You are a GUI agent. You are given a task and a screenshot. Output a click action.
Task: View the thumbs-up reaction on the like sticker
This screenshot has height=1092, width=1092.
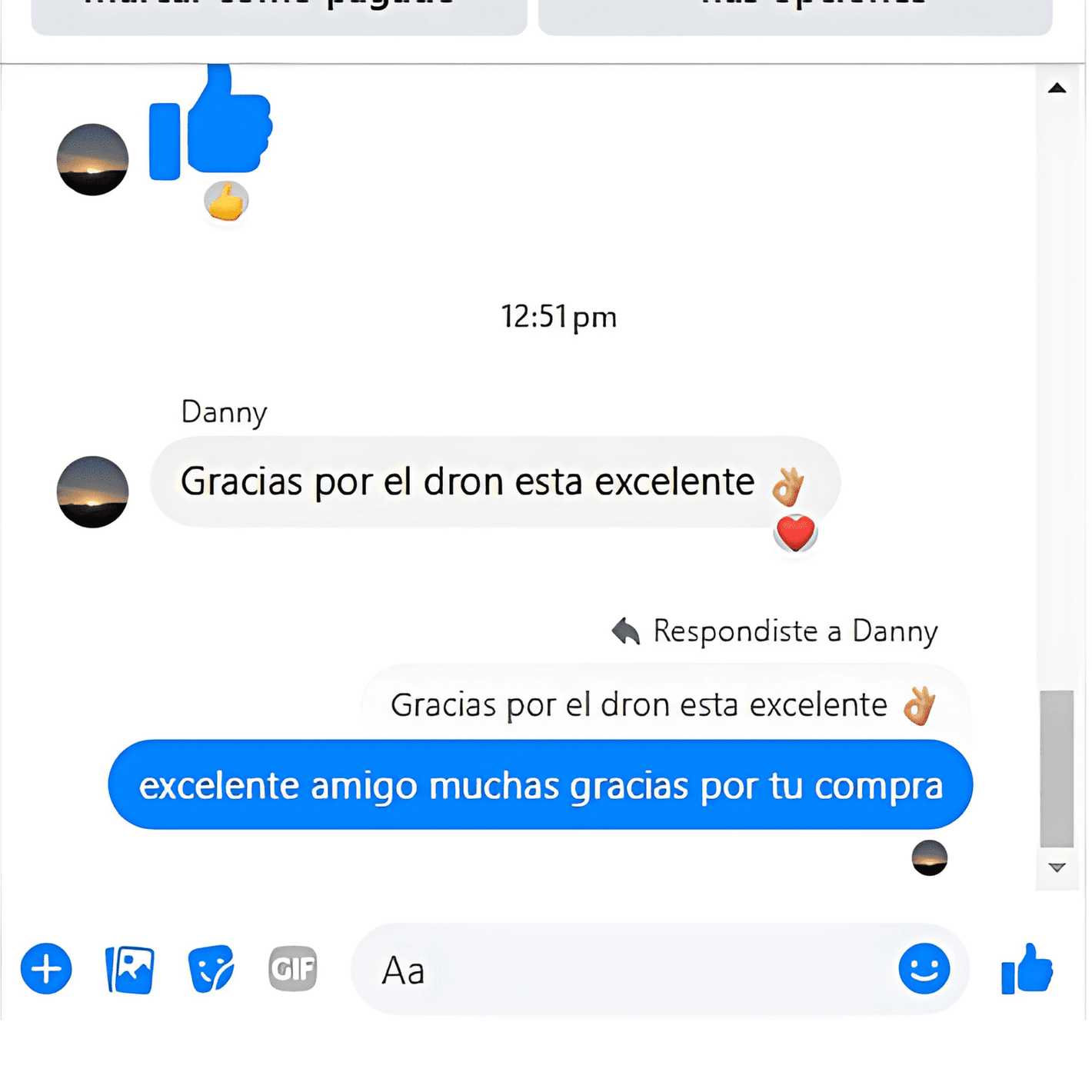226,201
